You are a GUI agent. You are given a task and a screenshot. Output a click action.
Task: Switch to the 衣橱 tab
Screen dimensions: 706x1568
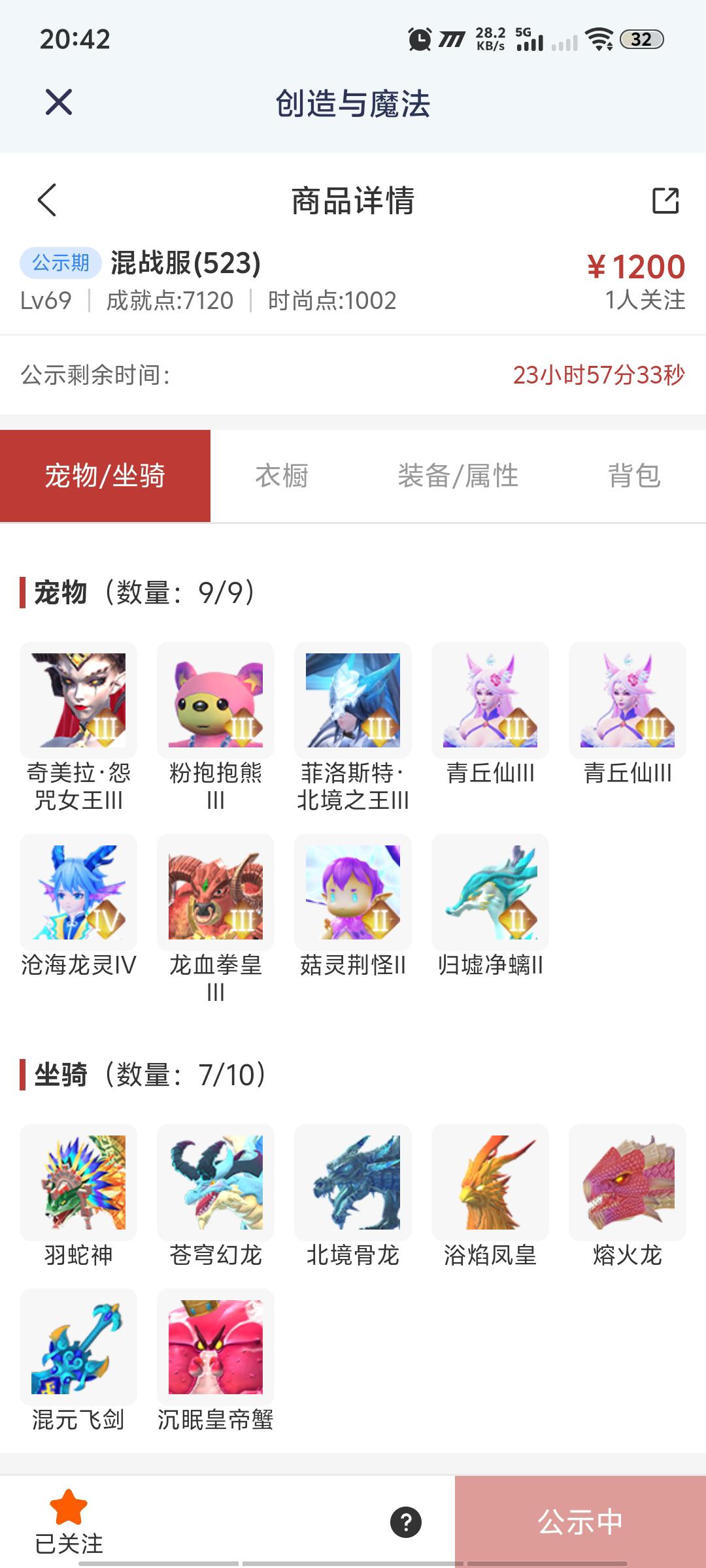pyautogui.click(x=282, y=476)
